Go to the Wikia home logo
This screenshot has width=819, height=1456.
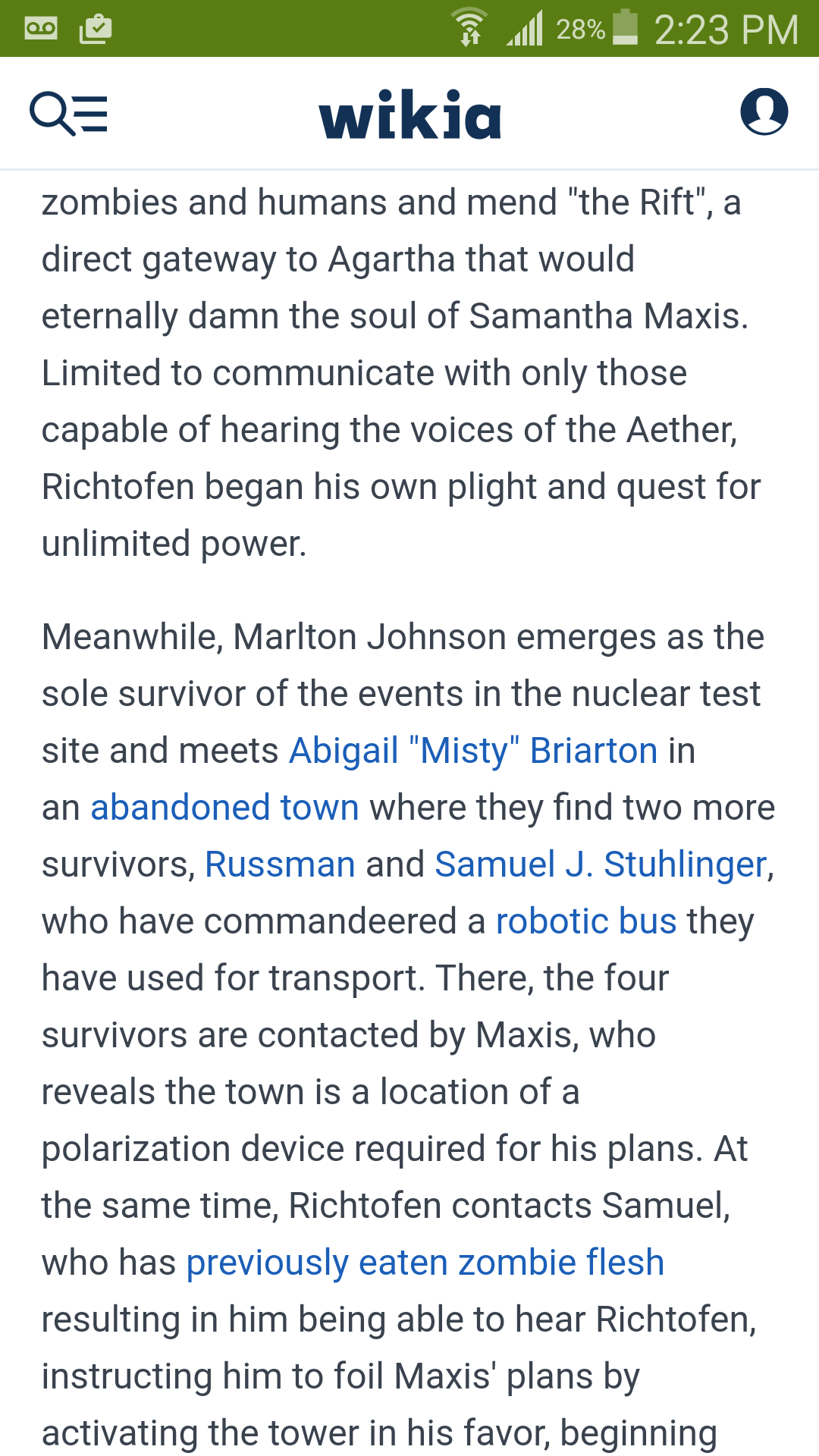[x=409, y=114]
